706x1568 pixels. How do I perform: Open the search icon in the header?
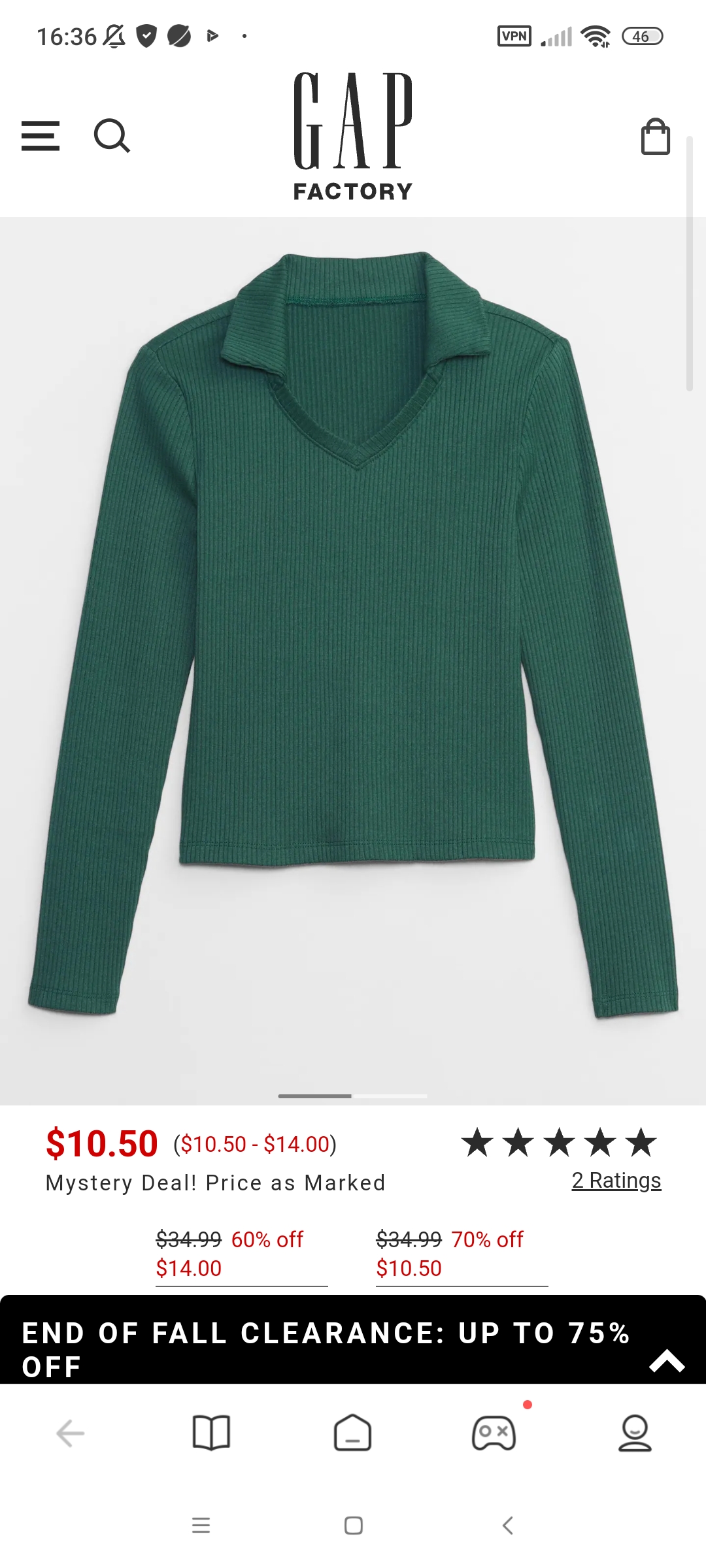tap(112, 136)
